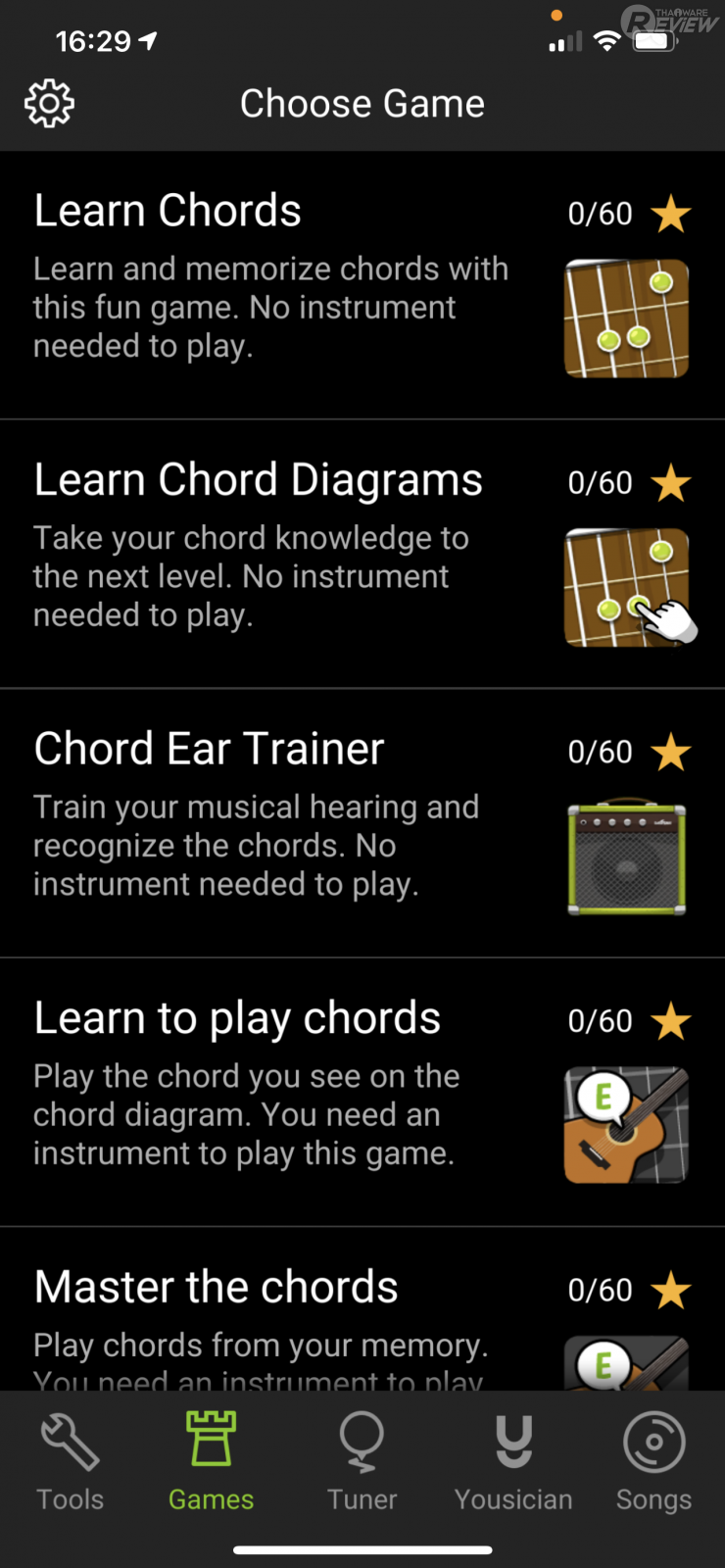
Task: Open the settings gear icon
Action: [x=49, y=104]
